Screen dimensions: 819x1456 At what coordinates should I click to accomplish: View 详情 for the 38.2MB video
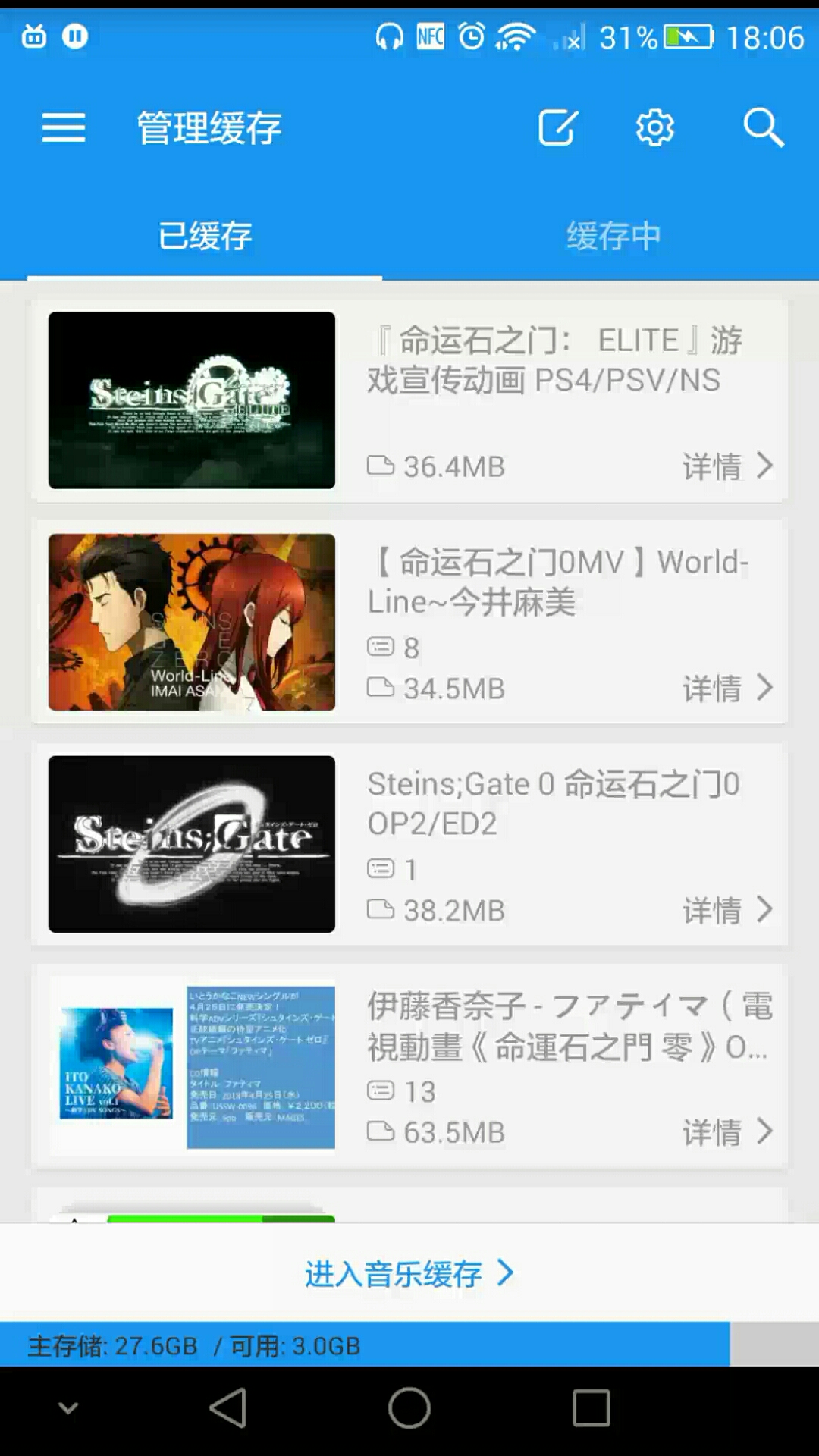pos(726,909)
